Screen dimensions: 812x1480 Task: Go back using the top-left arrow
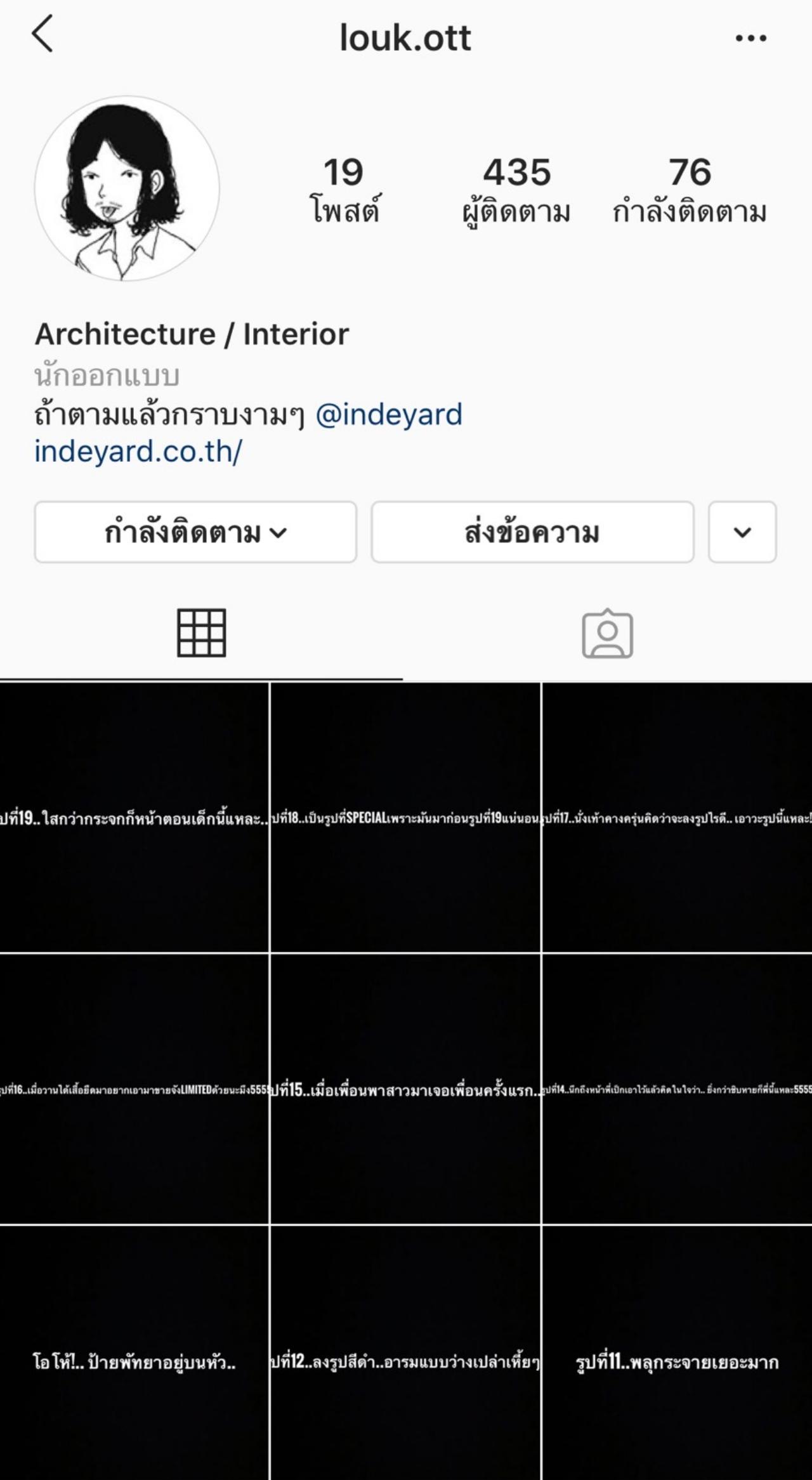(x=42, y=34)
